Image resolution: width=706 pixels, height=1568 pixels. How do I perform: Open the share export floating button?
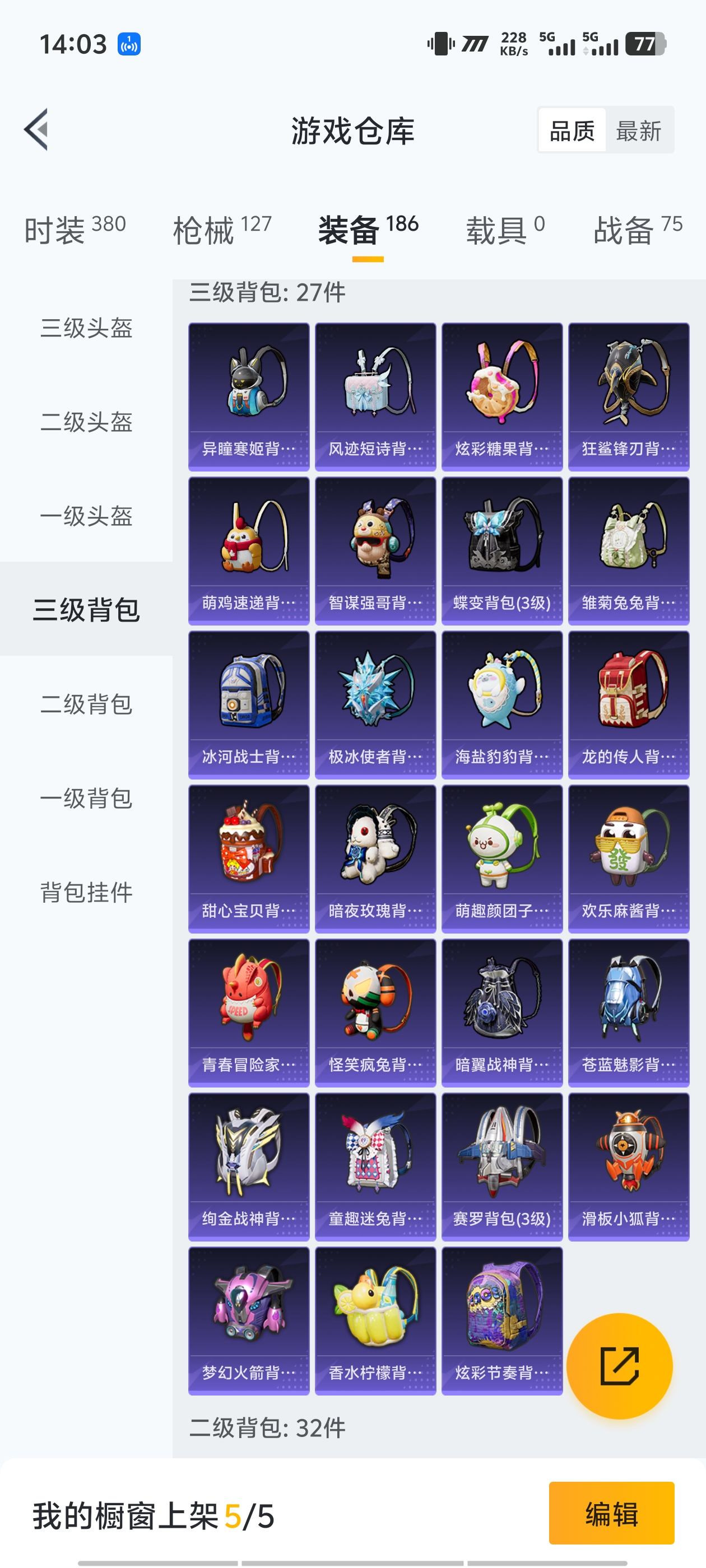coord(620,1366)
